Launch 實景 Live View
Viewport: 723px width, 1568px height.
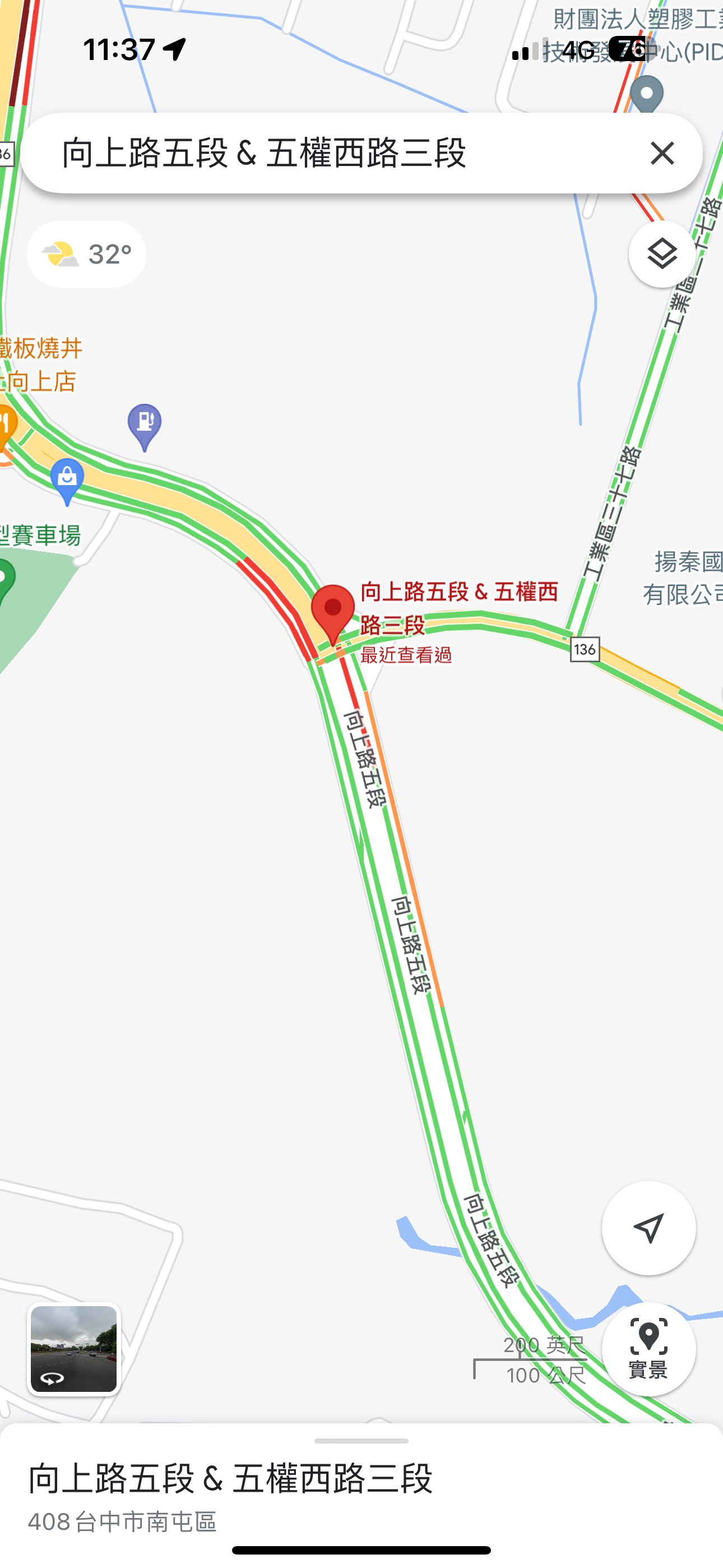648,1349
